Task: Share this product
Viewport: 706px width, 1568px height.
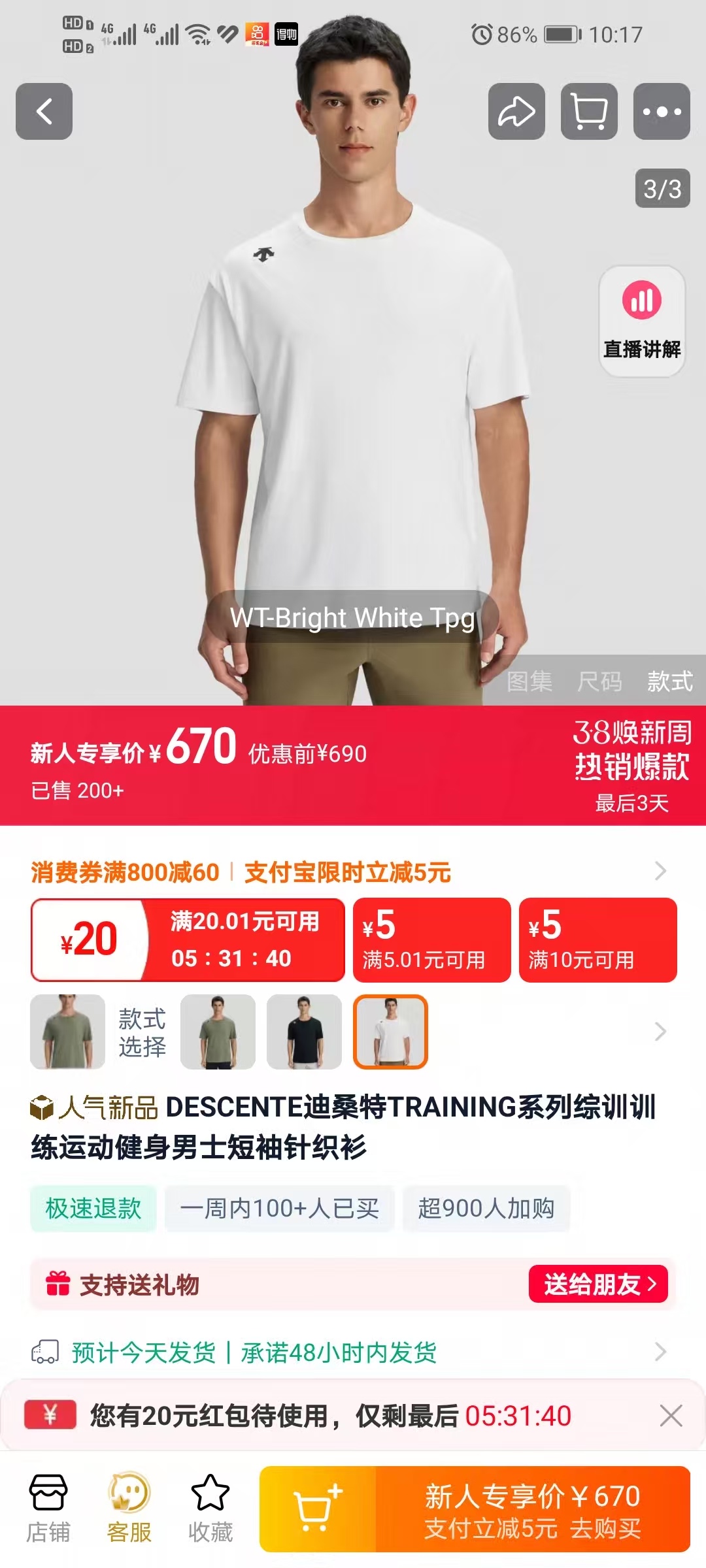Action: coord(516,111)
